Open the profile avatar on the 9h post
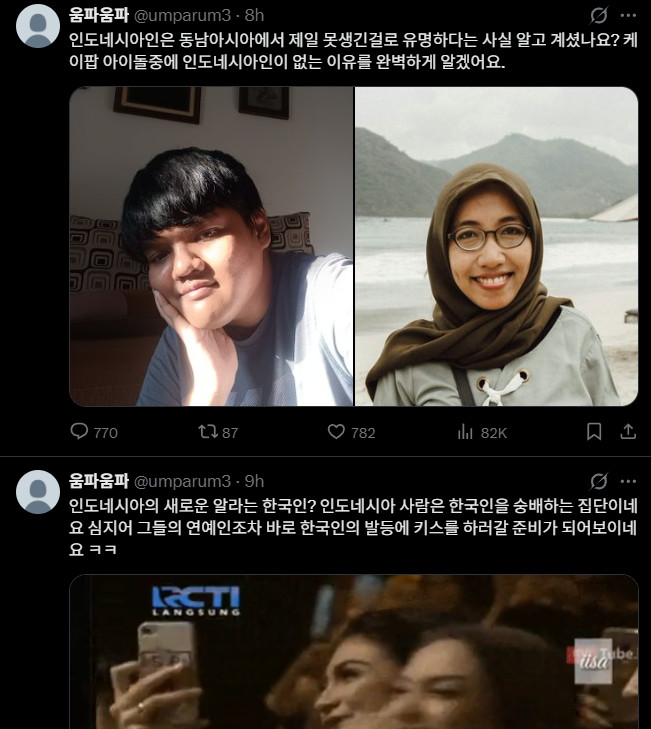 pyautogui.click(x=38, y=491)
